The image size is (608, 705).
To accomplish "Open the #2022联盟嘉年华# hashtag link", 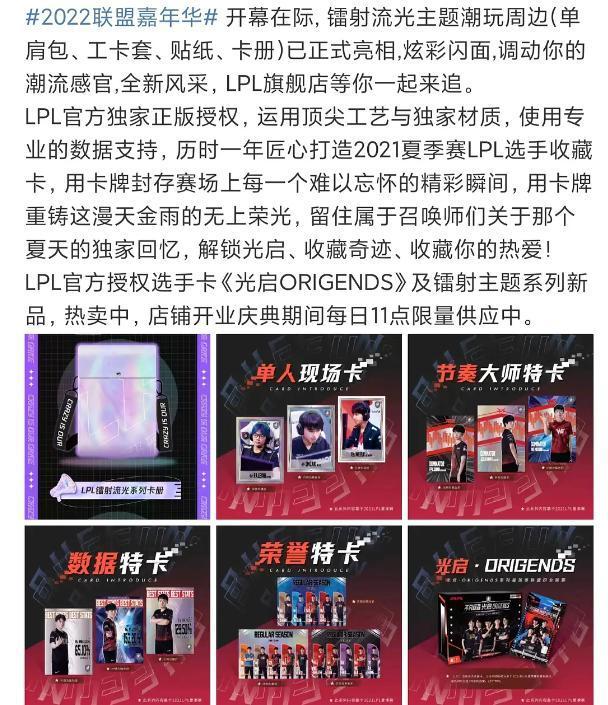I will pos(112,19).
